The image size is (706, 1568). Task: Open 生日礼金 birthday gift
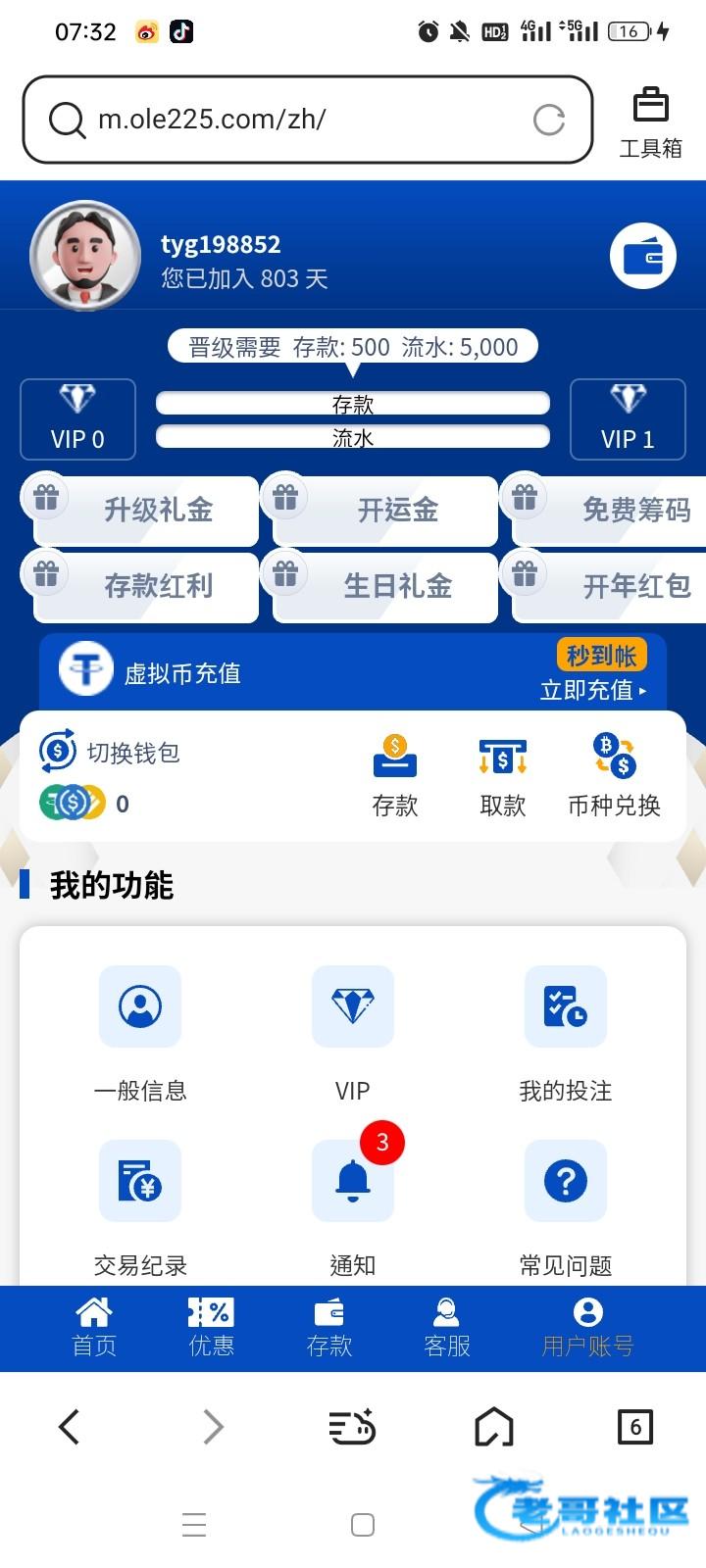(384, 586)
